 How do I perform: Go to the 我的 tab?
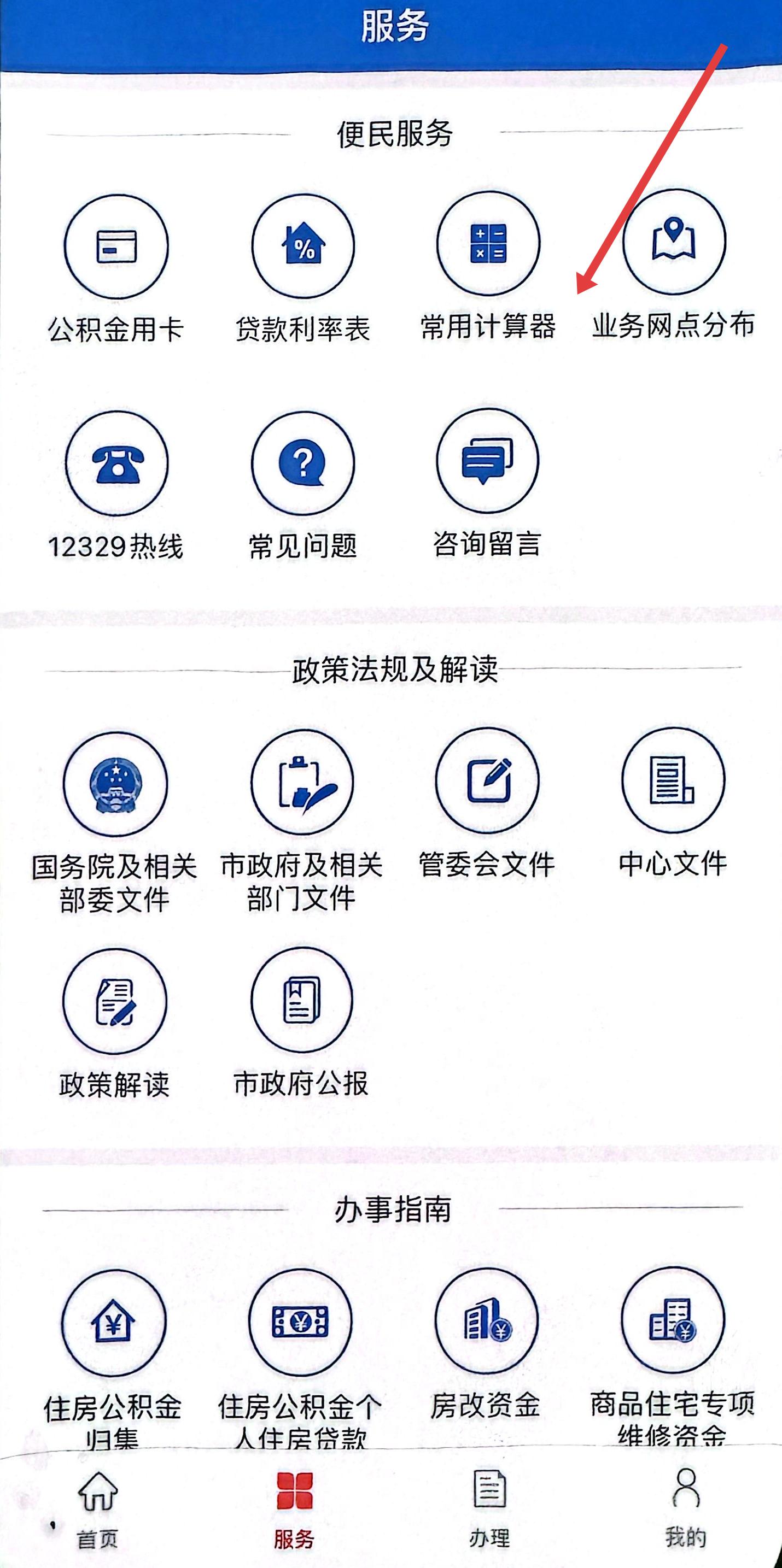click(686, 1507)
